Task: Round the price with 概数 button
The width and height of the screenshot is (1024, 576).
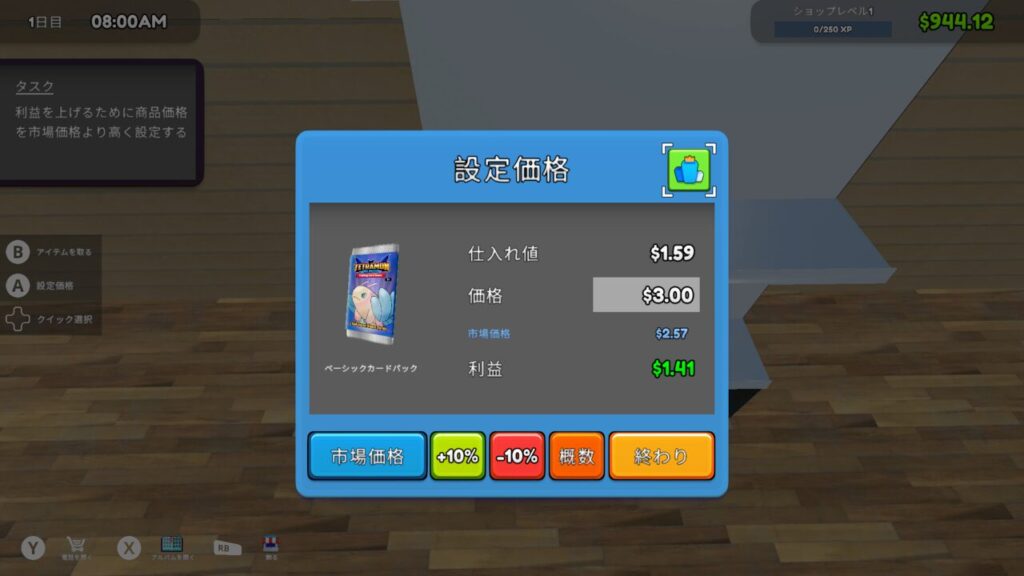Action: (577, 456)
